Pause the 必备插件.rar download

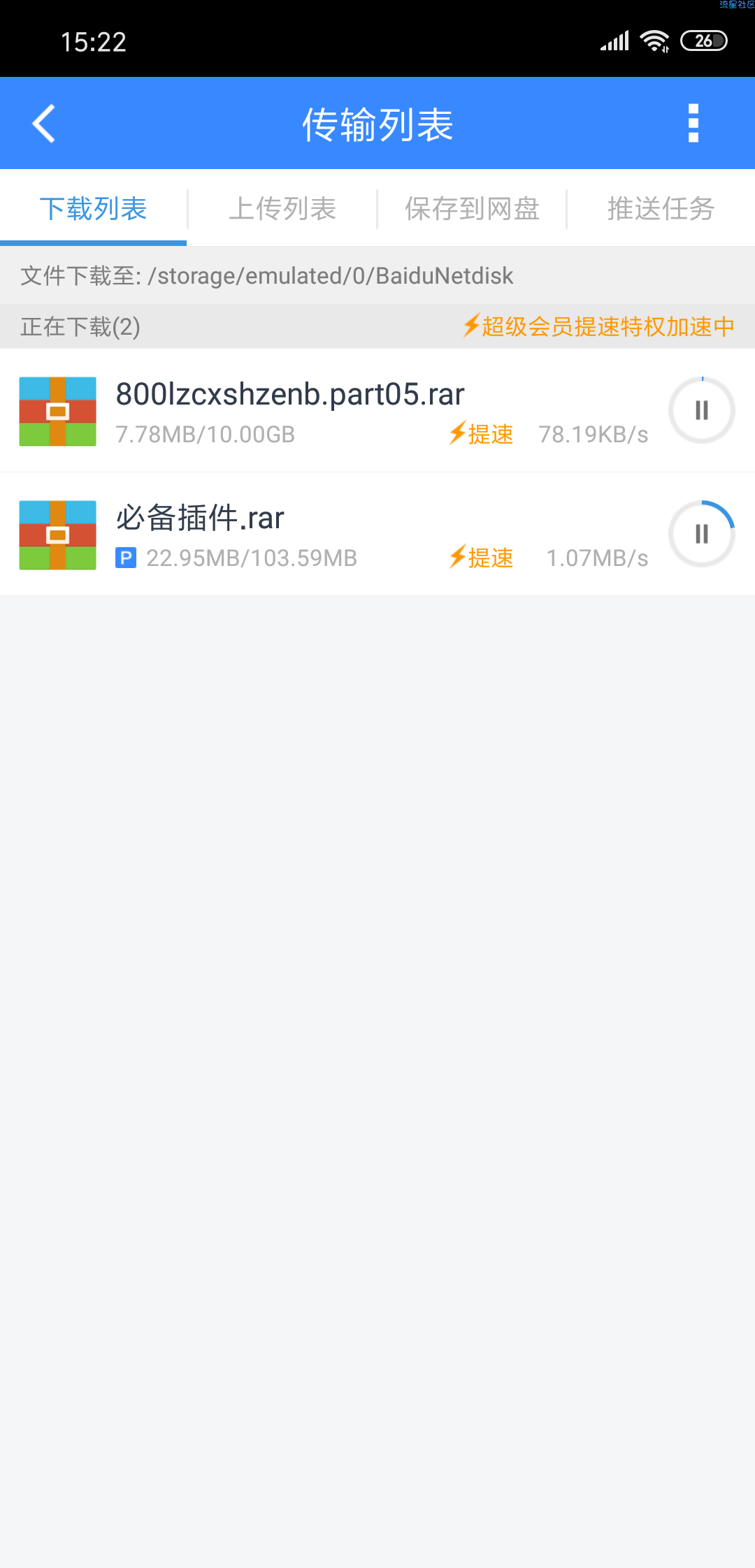[702, 534]
